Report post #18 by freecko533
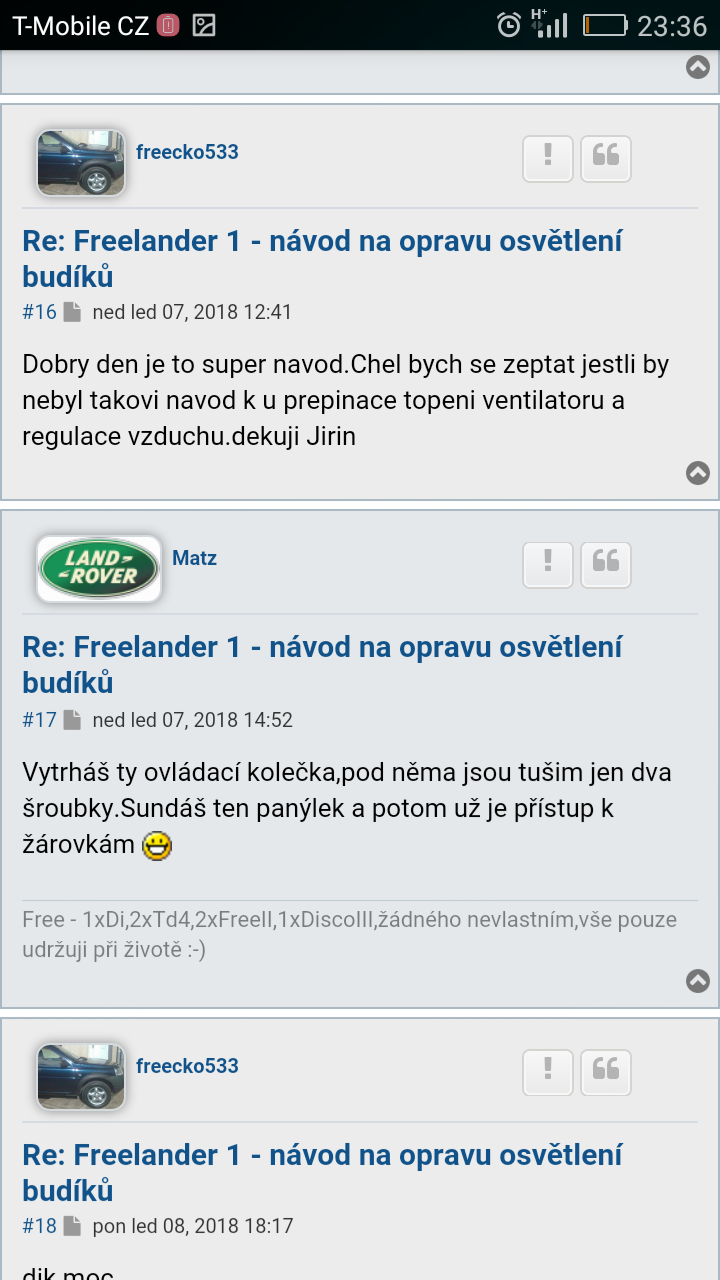The height and width of the screenshot is (1280, 720). [x=548, y=1072]
